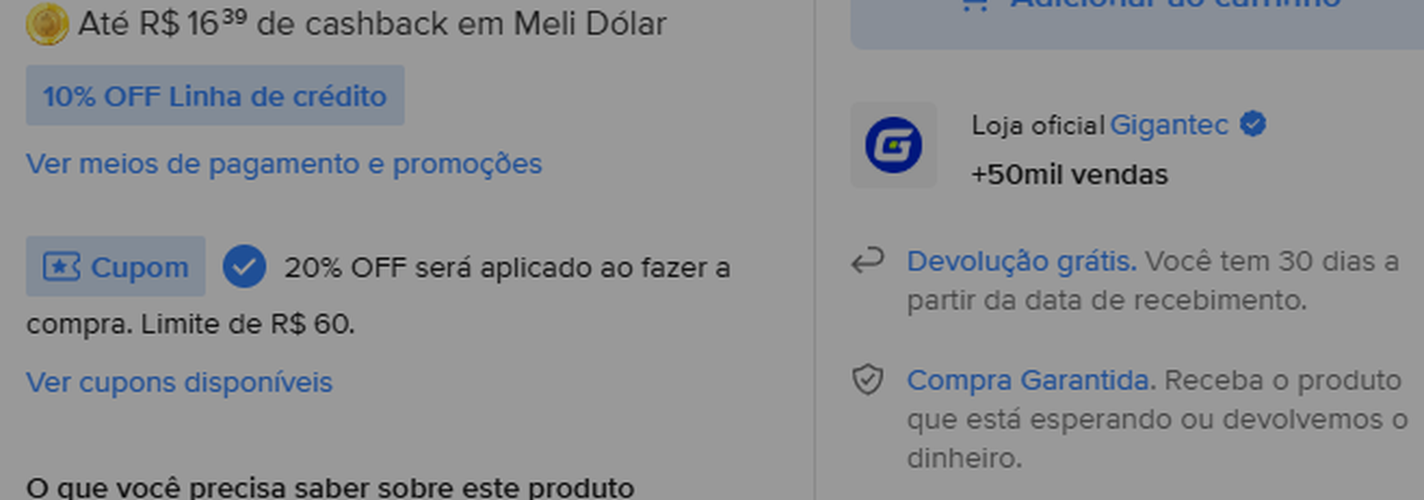The width and height of the screenshot is (1424, 500).
Task: View payment methods and promotions link
Action: click(x=284, y=164)
